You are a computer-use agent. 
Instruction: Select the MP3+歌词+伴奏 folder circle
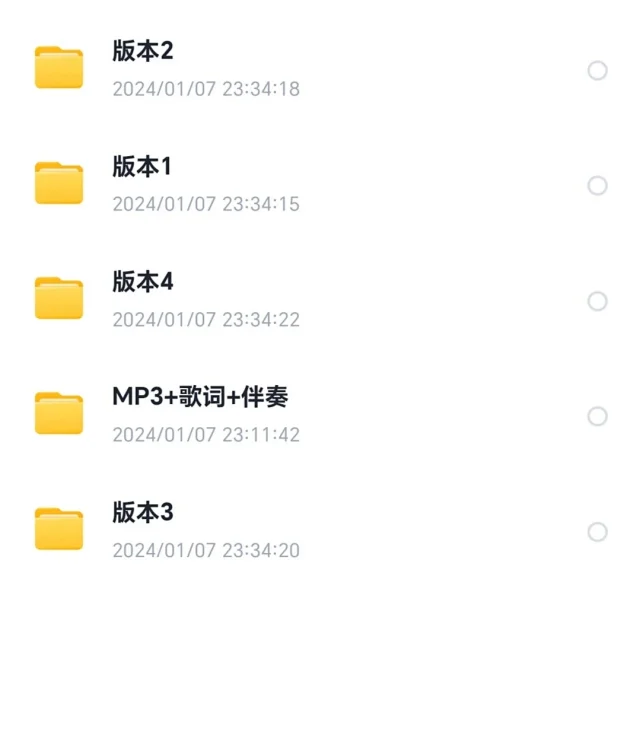click(x=597, y=417)
